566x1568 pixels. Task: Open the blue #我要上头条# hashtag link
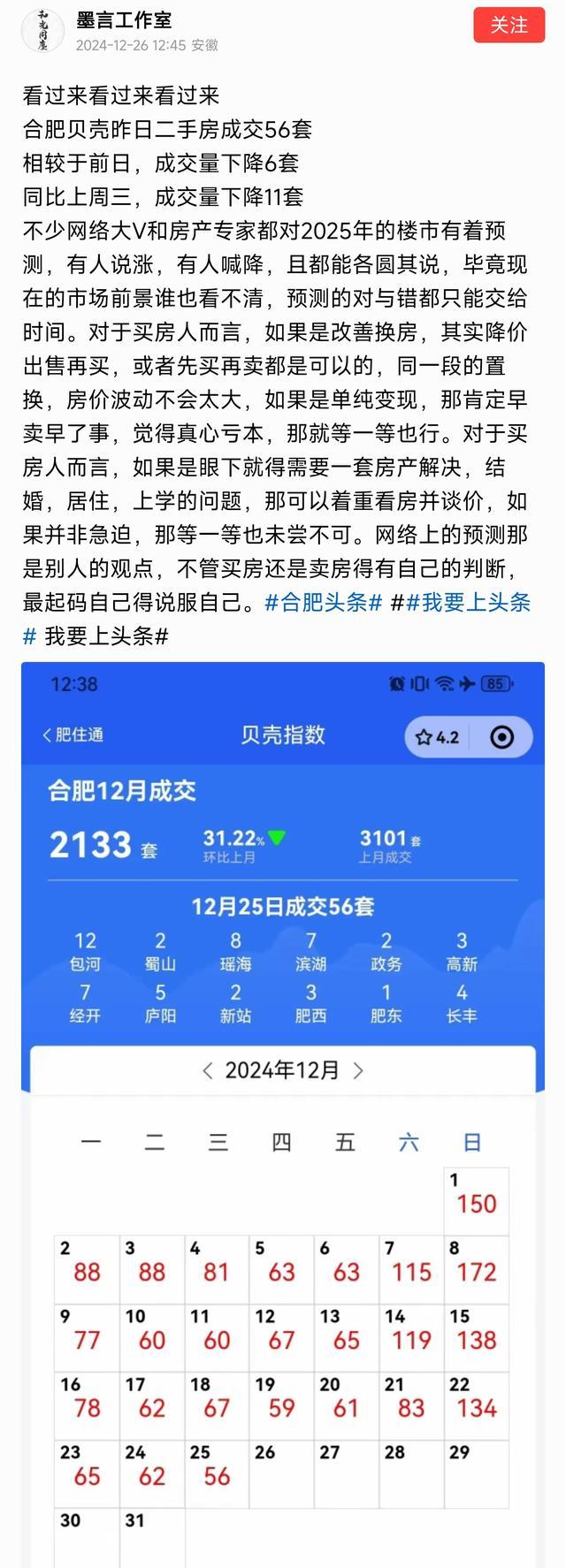469,603
